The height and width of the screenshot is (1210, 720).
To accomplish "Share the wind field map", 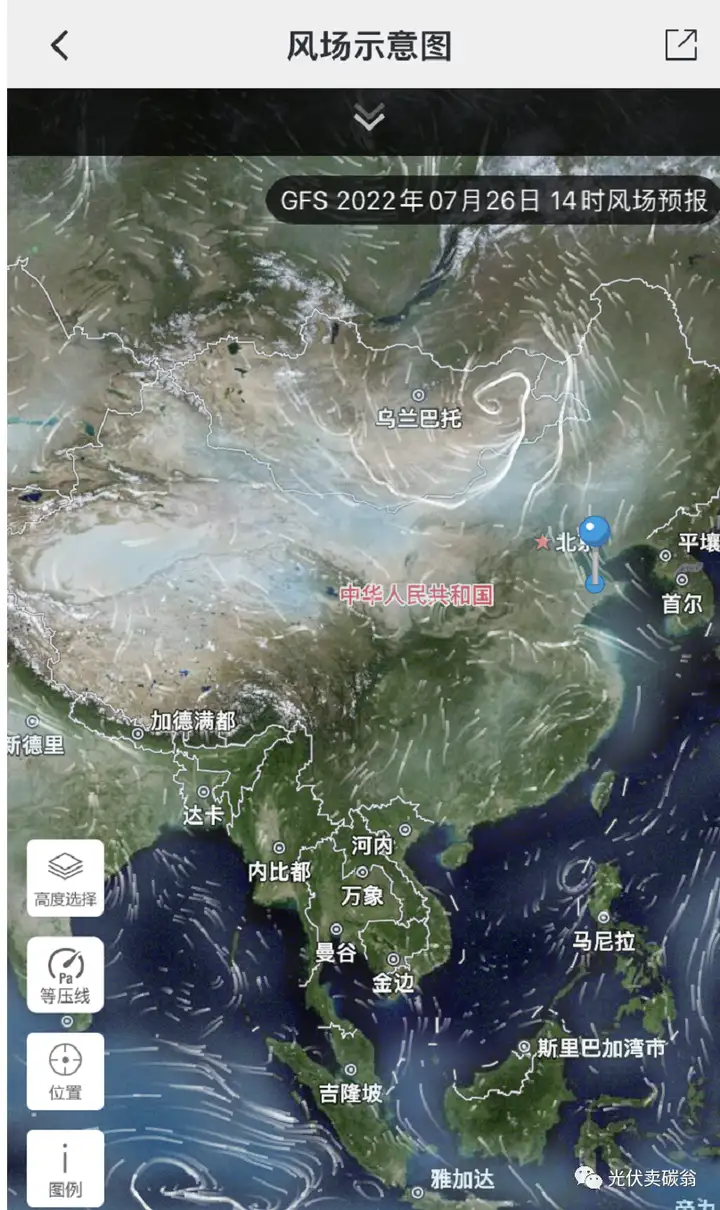I will coord(681,45).
